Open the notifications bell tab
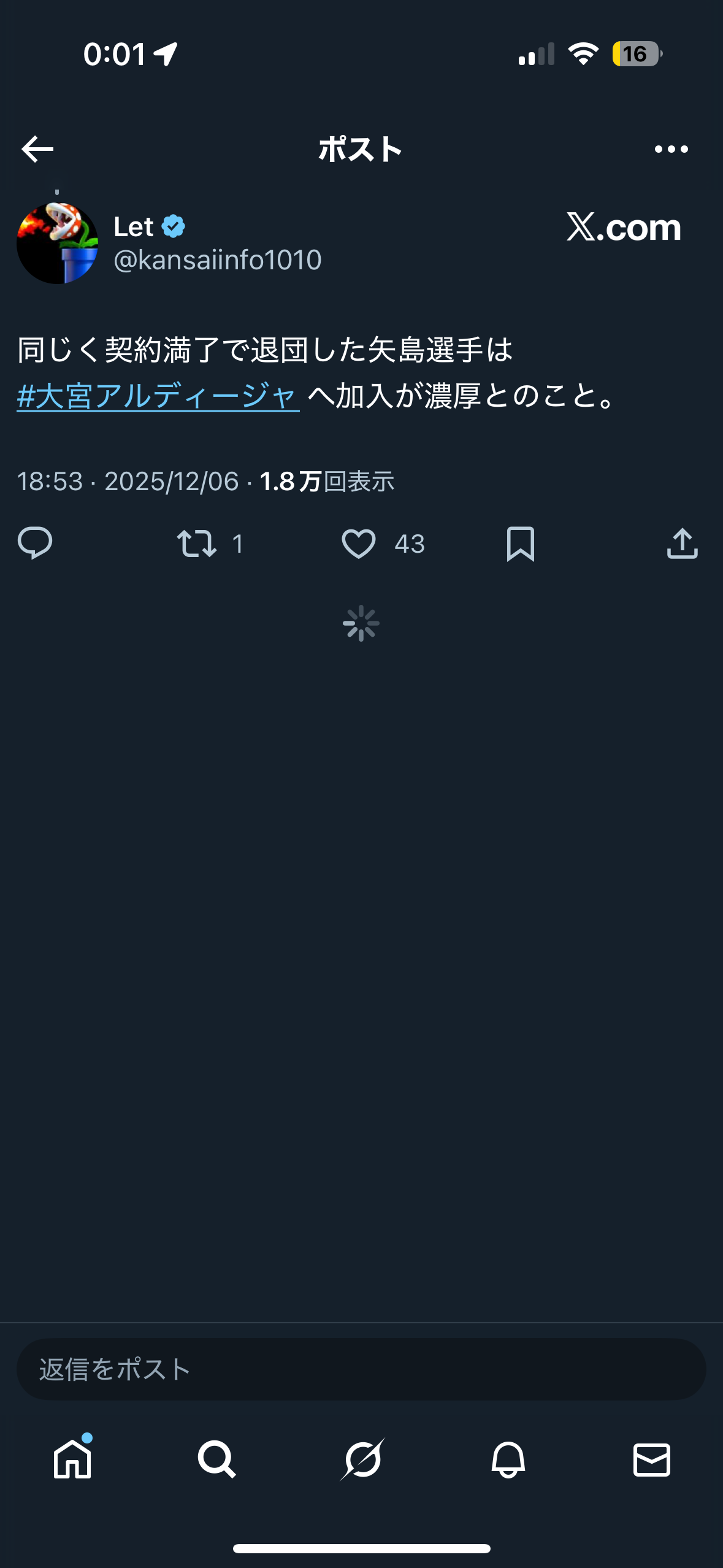 pos(508,1459)
